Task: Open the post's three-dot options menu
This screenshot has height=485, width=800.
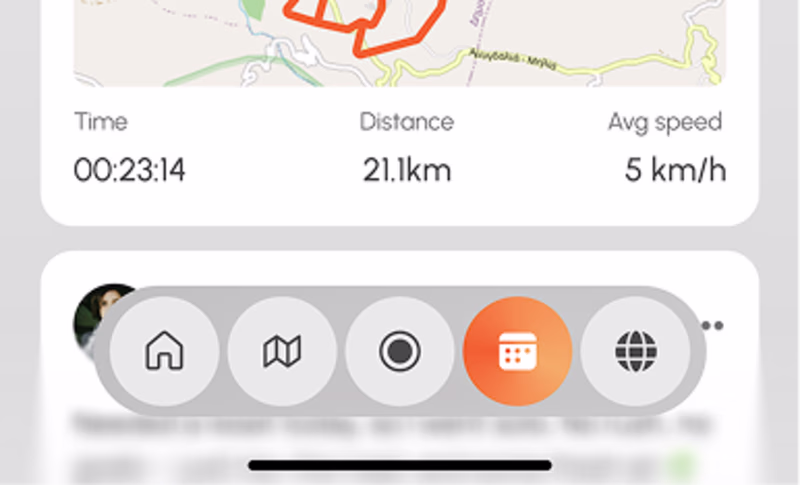Action: tap(713, 326)
